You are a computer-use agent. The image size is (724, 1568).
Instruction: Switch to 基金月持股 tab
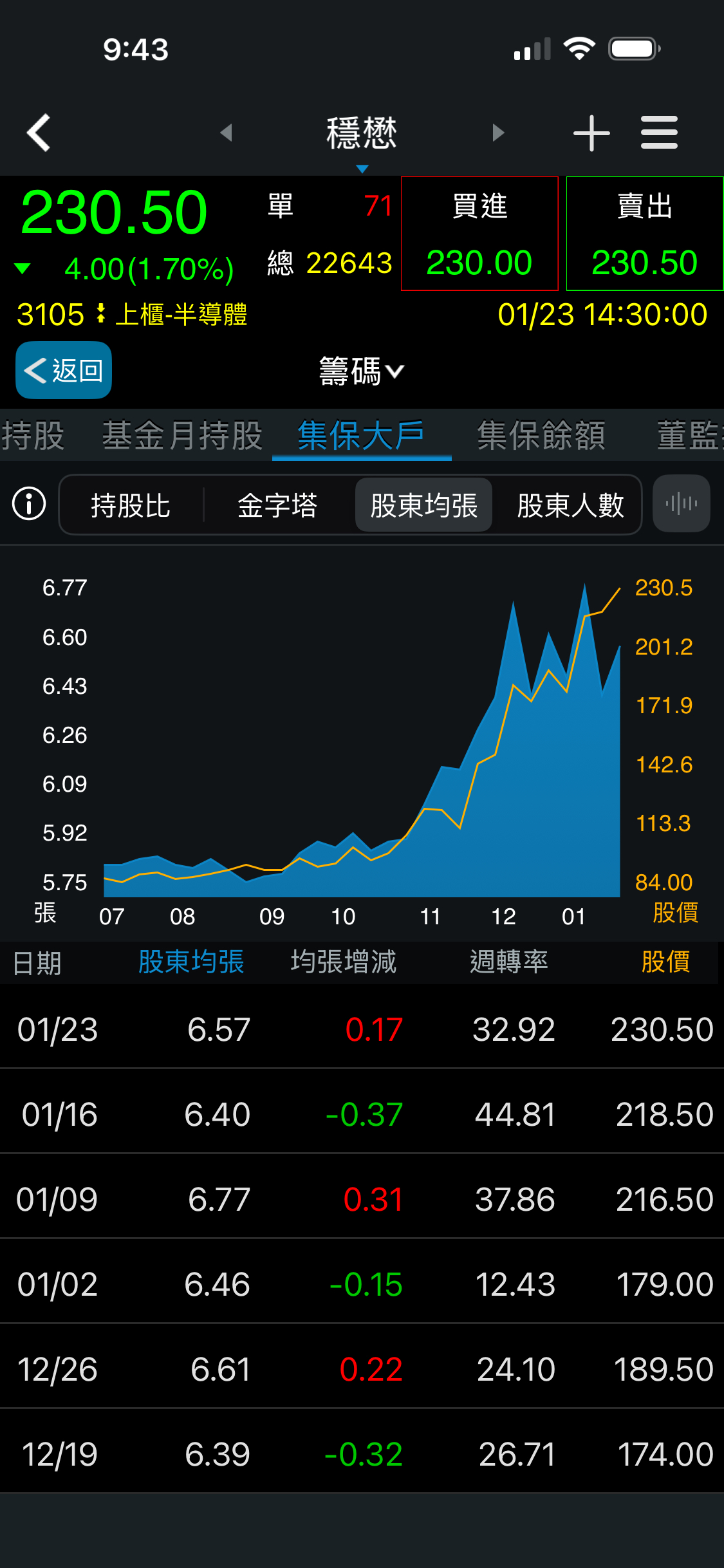(182, 435)
